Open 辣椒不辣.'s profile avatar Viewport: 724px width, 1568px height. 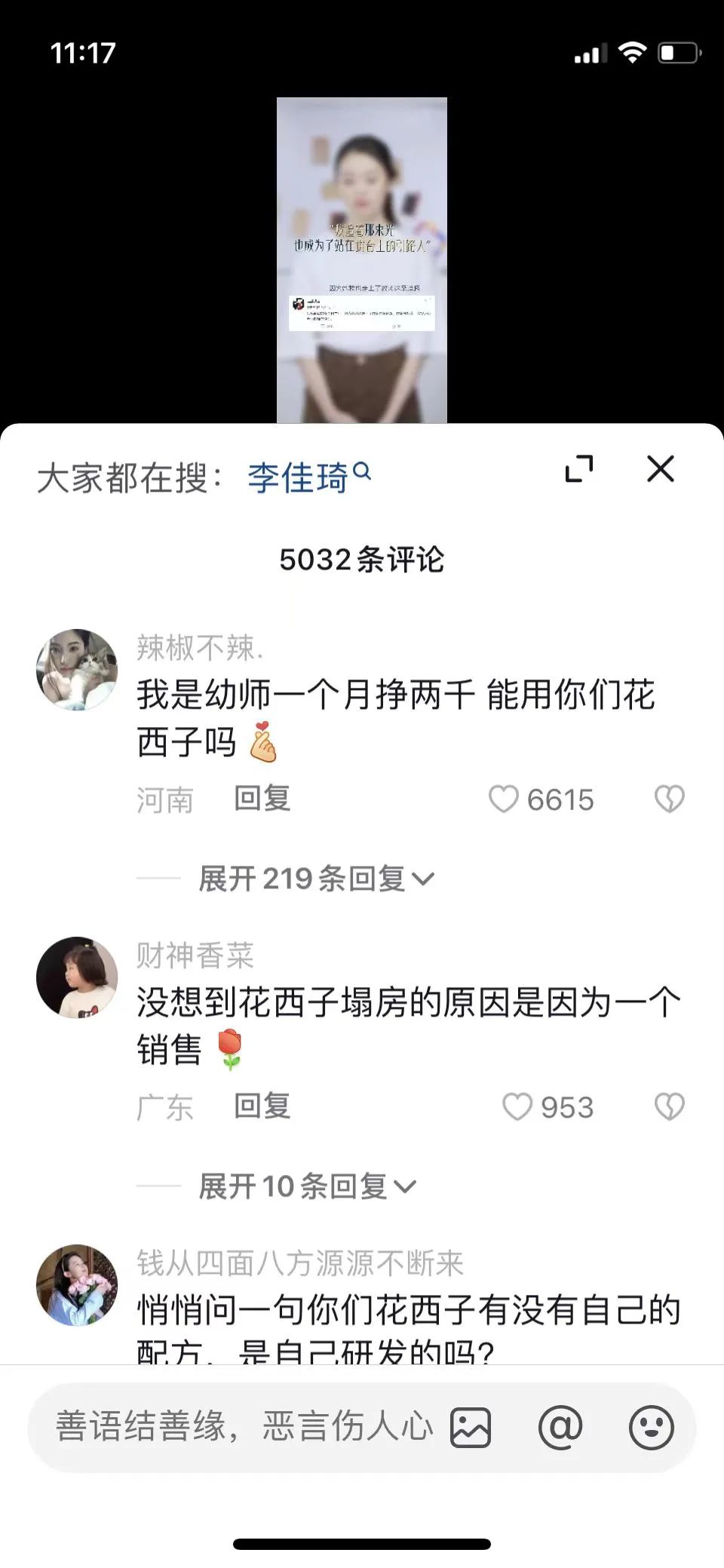(77, 670)
